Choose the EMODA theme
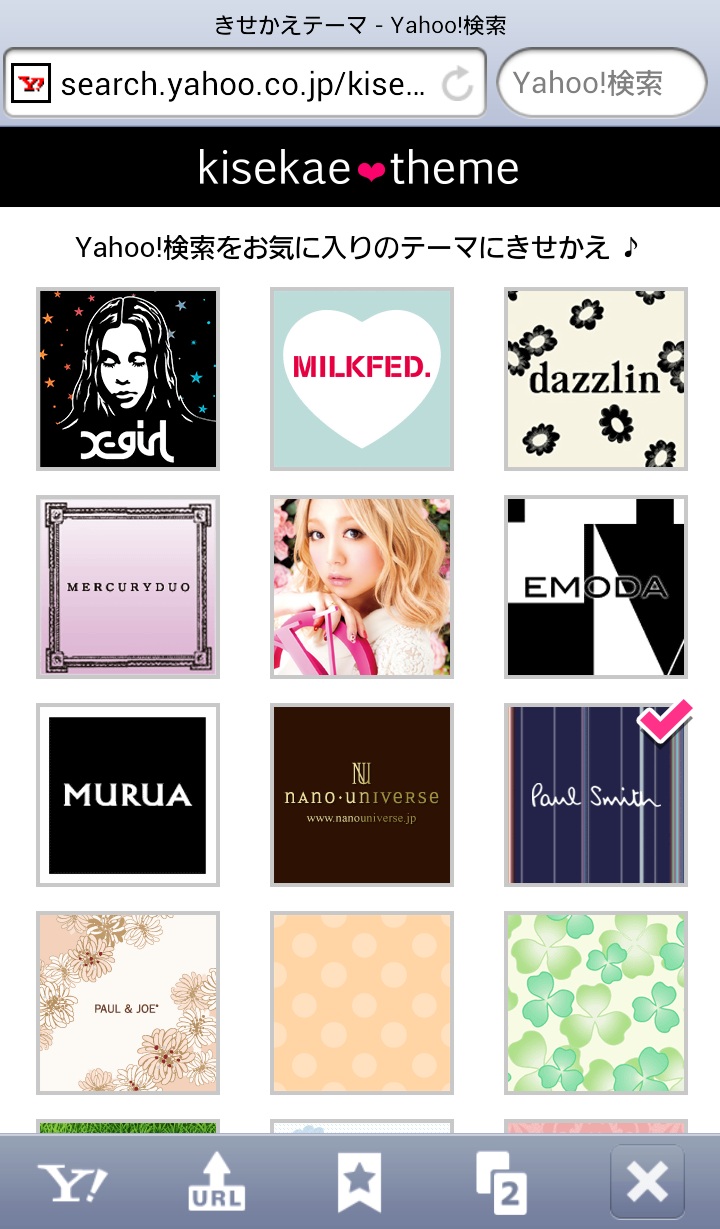Viewport: 720px width, 1229px height. tap(596, 587)
